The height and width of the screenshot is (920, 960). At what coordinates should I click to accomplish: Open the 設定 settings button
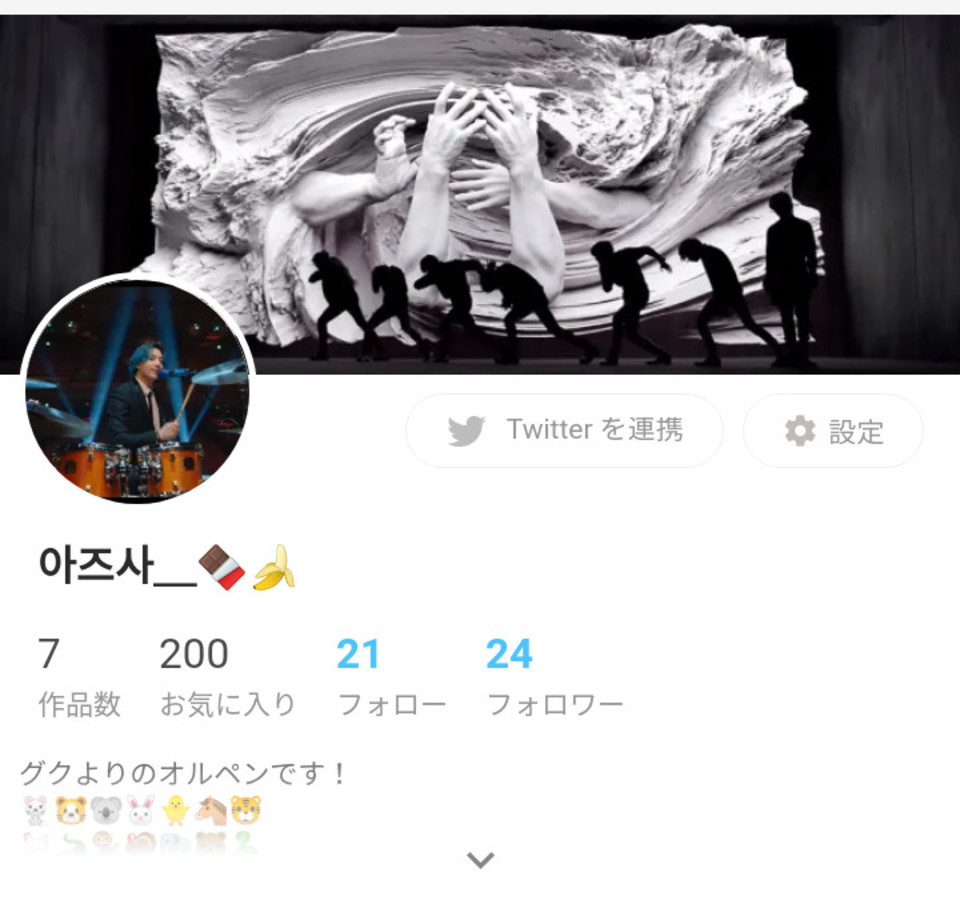click(x=832, y=431)
